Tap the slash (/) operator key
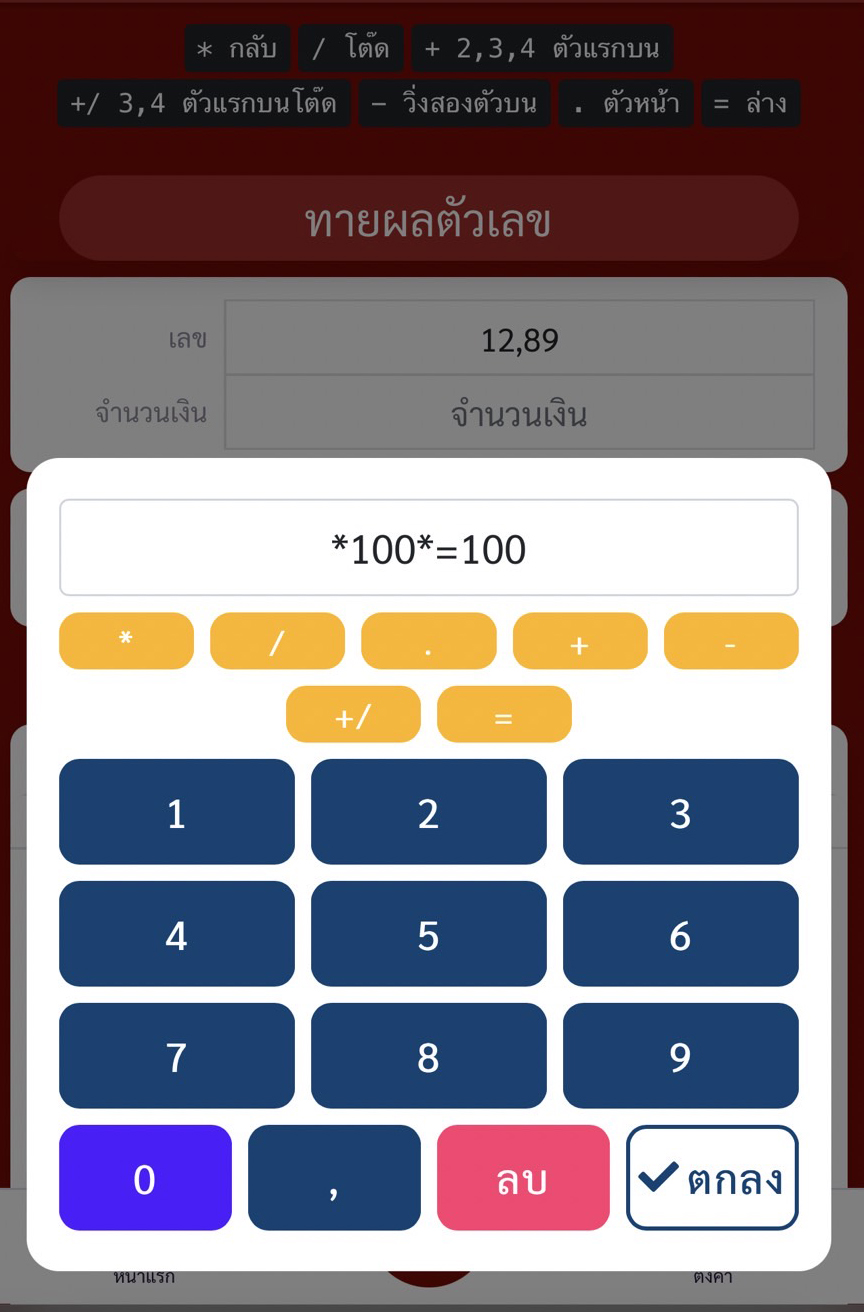Screen dimensions: 864x1312 (x=277, y=641)
